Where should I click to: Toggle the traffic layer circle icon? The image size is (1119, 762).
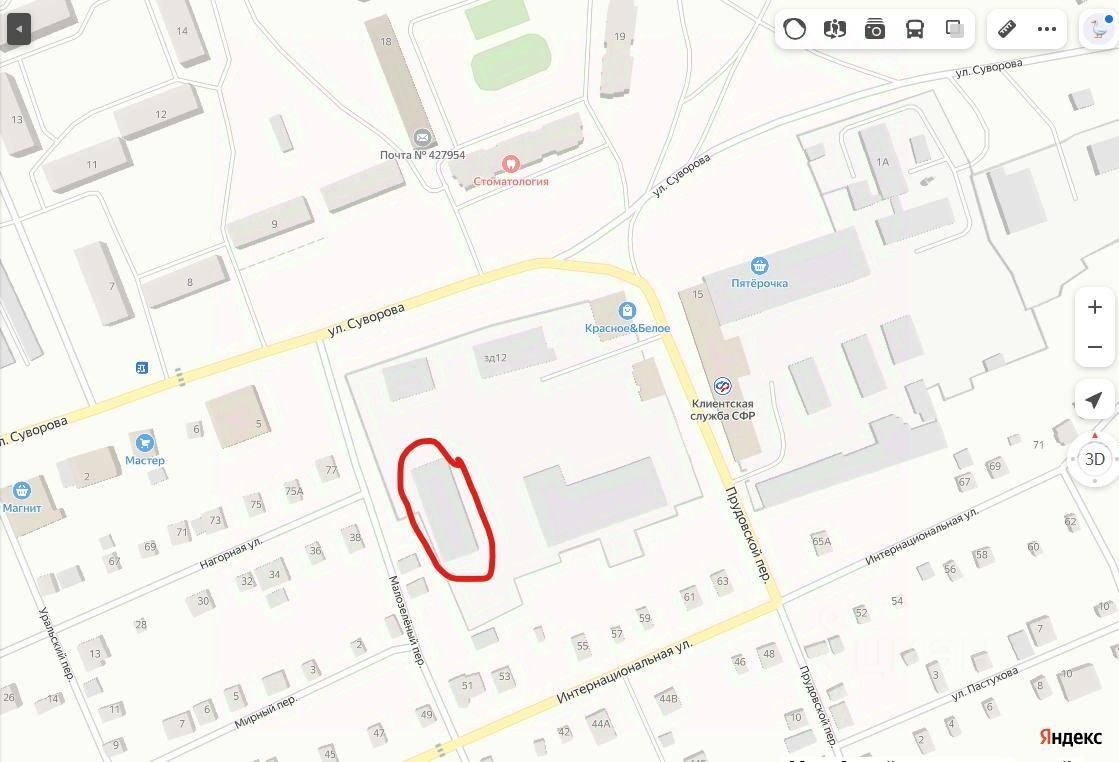click(x=795, y=29)
